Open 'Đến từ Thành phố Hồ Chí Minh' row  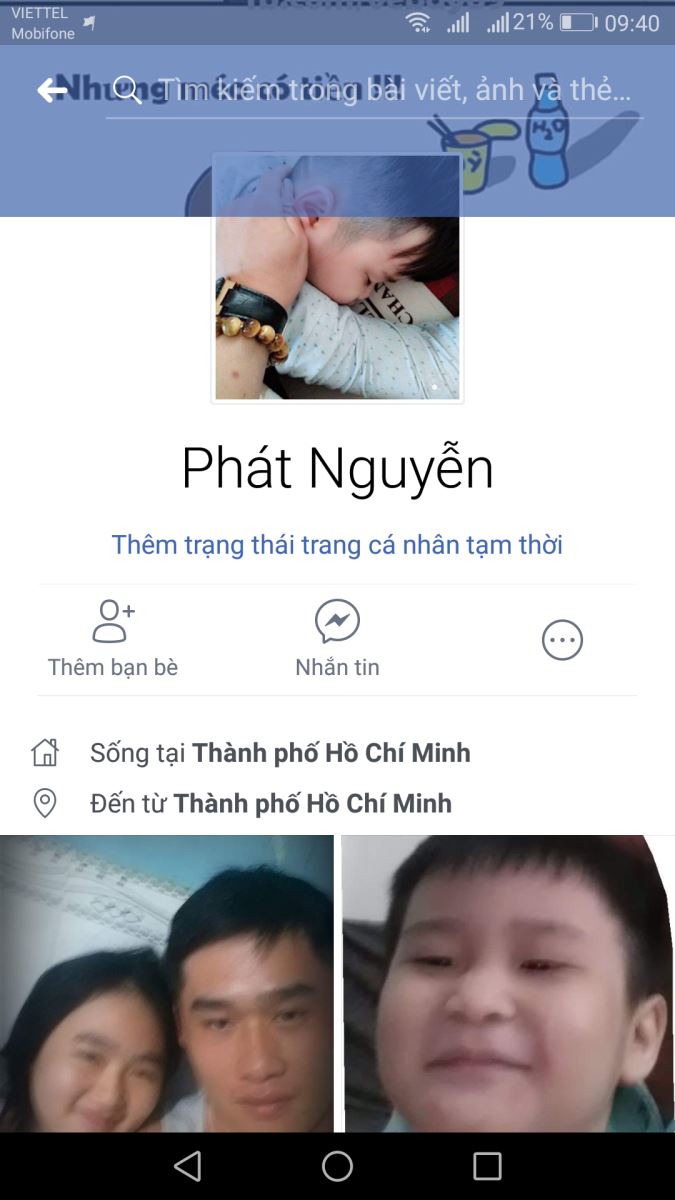coord(270,803)
